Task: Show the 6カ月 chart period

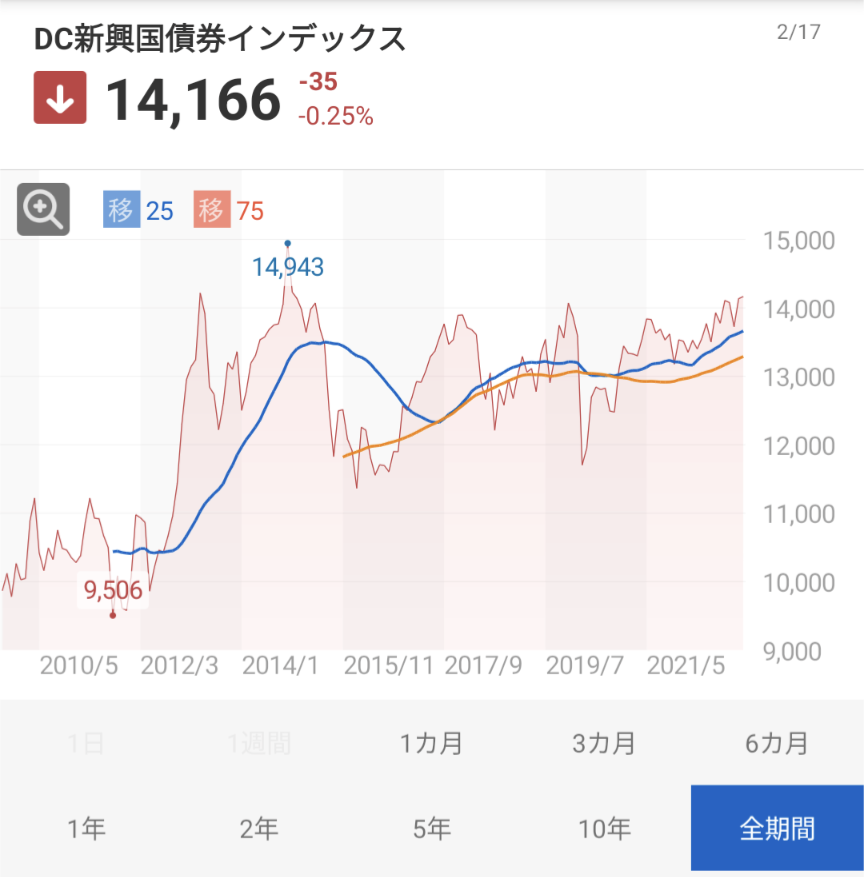Action: click(x=777, y=743)
